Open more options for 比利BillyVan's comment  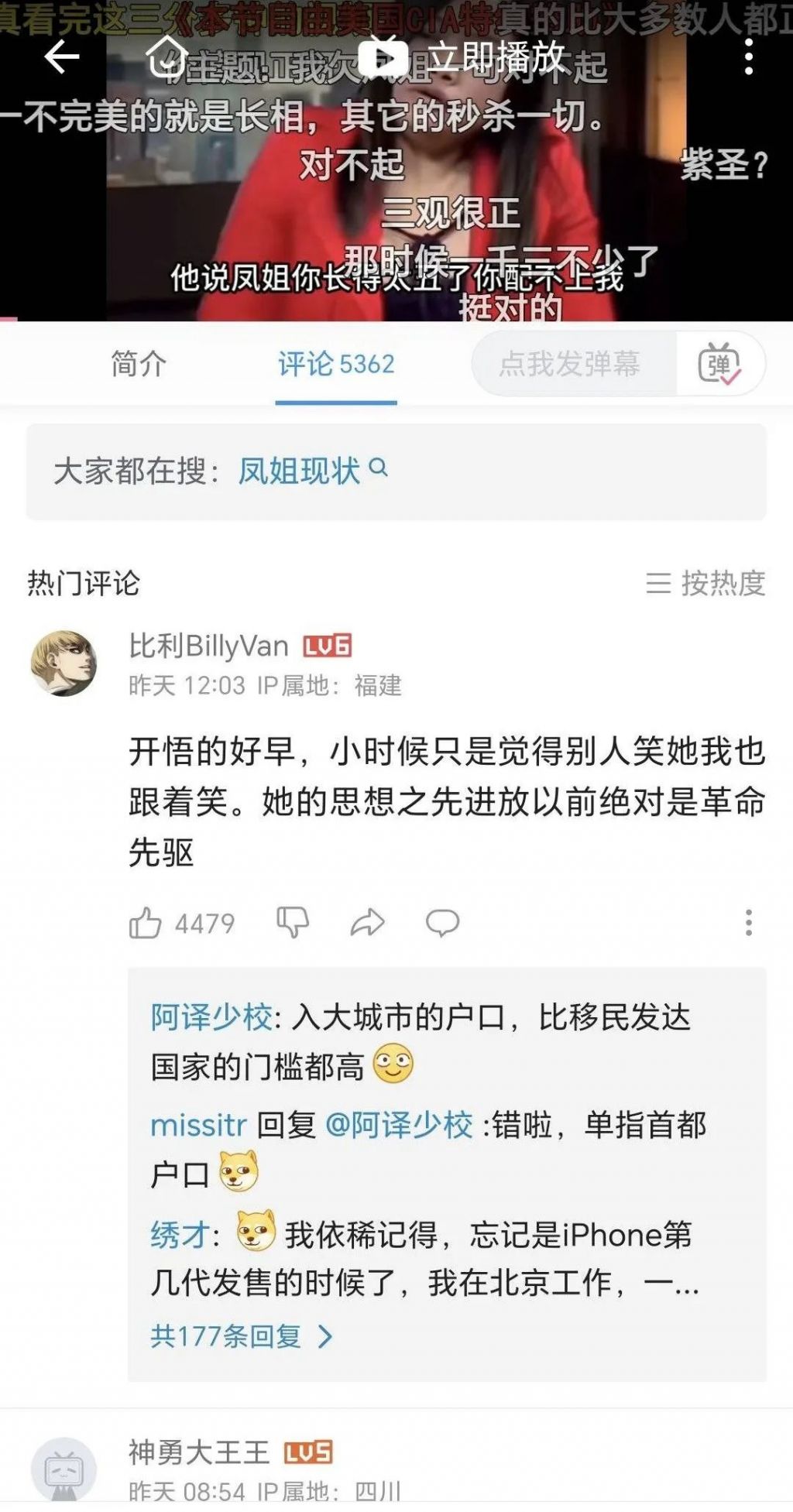pyautogui.click(x=748, y=923)
